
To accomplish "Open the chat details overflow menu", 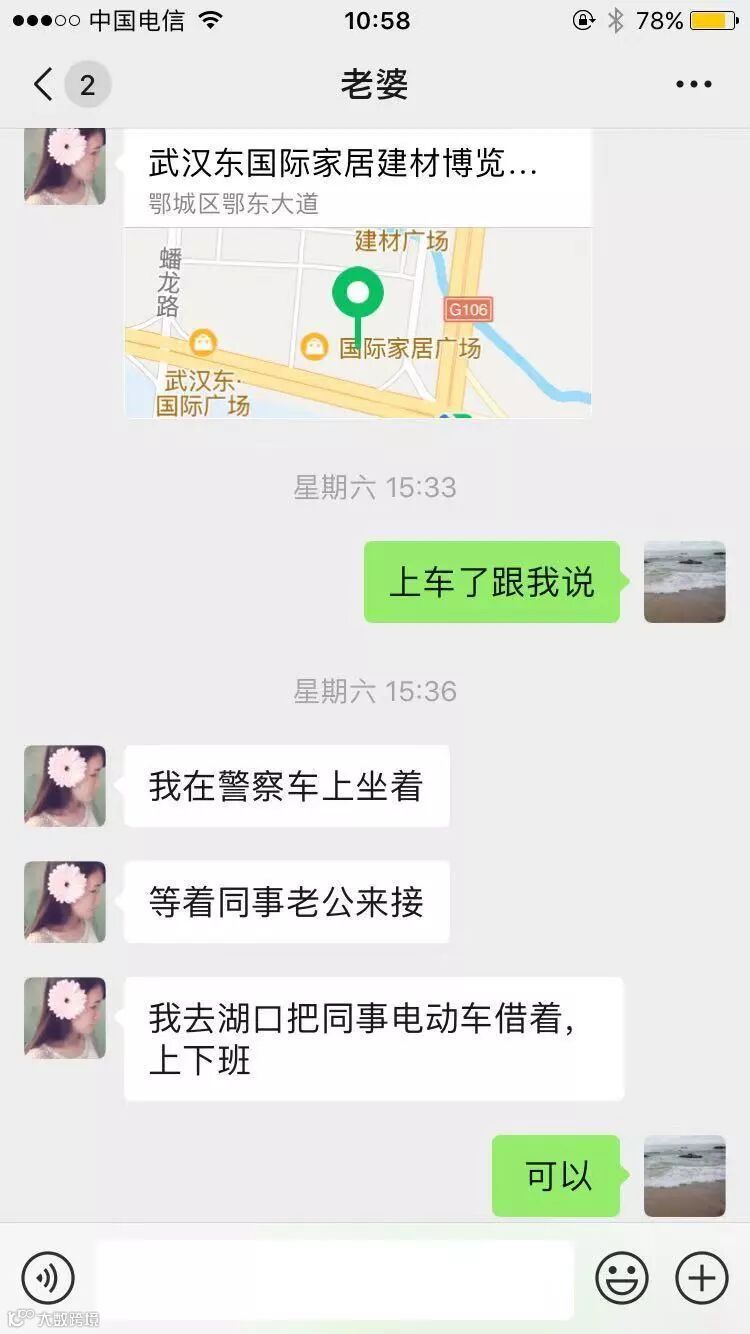I will point(693,85).
